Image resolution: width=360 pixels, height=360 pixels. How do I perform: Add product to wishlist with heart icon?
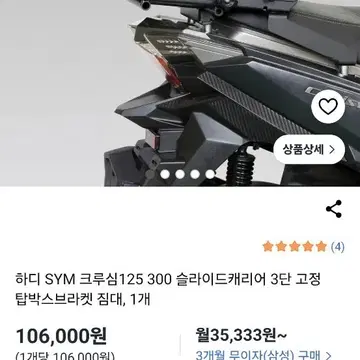point(328,107)
